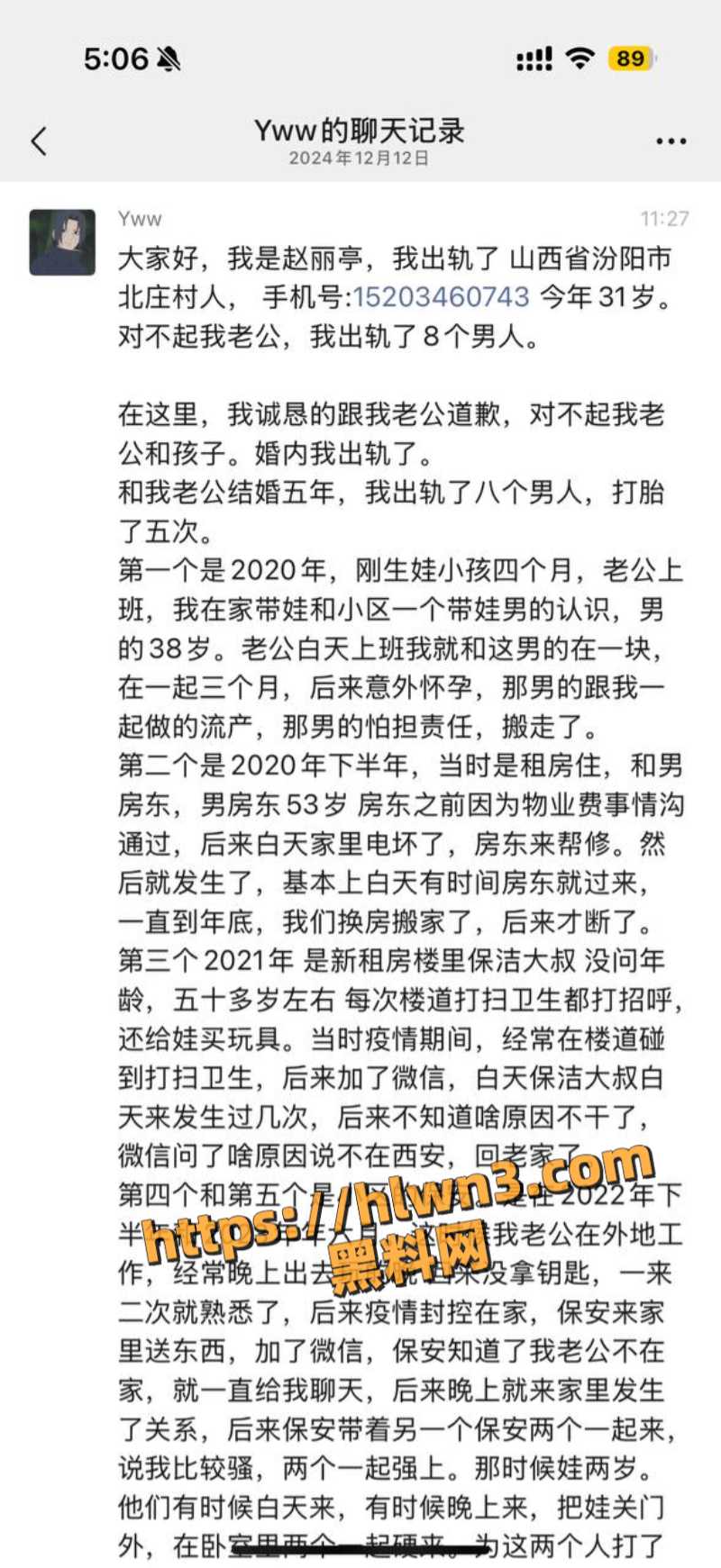Image resolution: width=721 pixels, height=1568 pixels.
Task: Tap Yww's profile avatar
Action: click(x=62, y=242)
